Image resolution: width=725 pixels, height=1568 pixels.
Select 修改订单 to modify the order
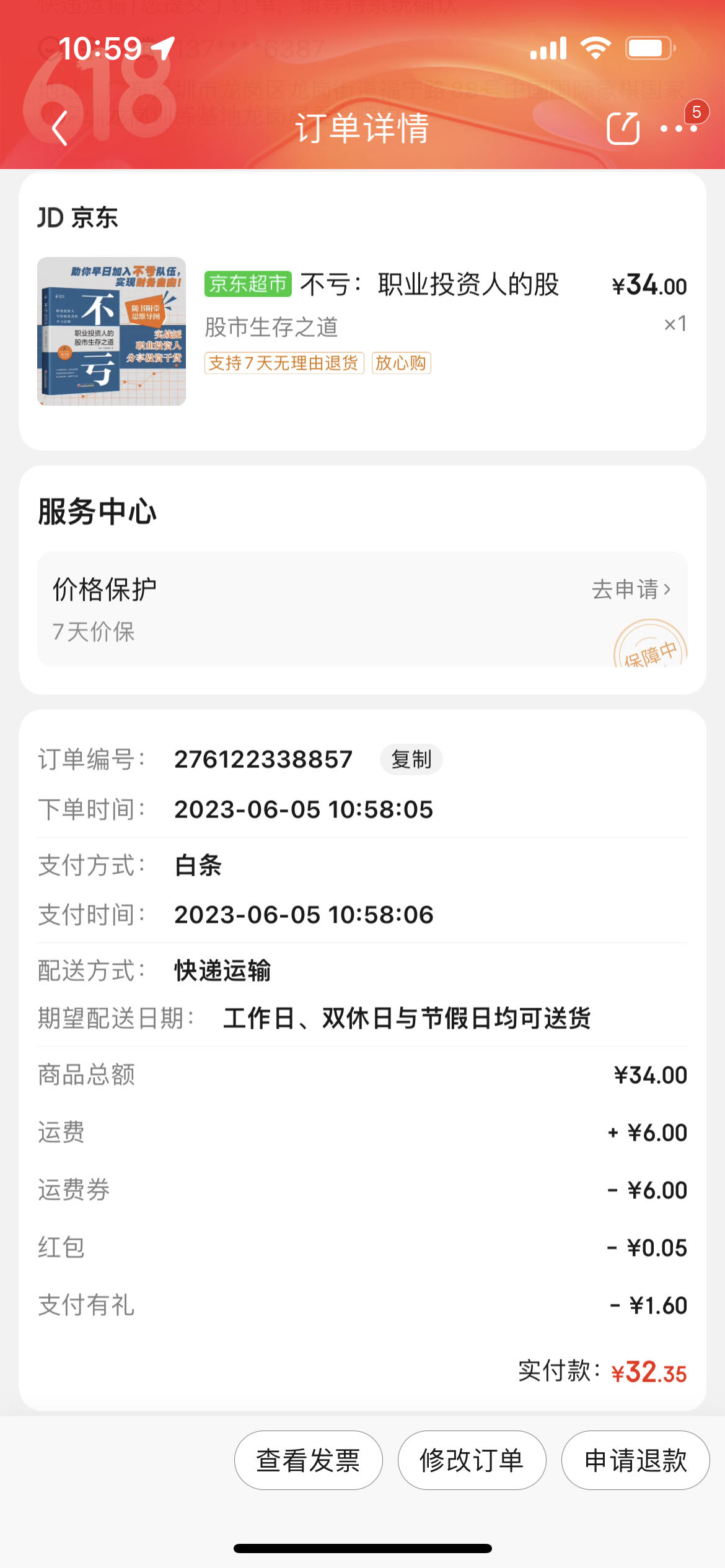click(x=472, y=1460)
